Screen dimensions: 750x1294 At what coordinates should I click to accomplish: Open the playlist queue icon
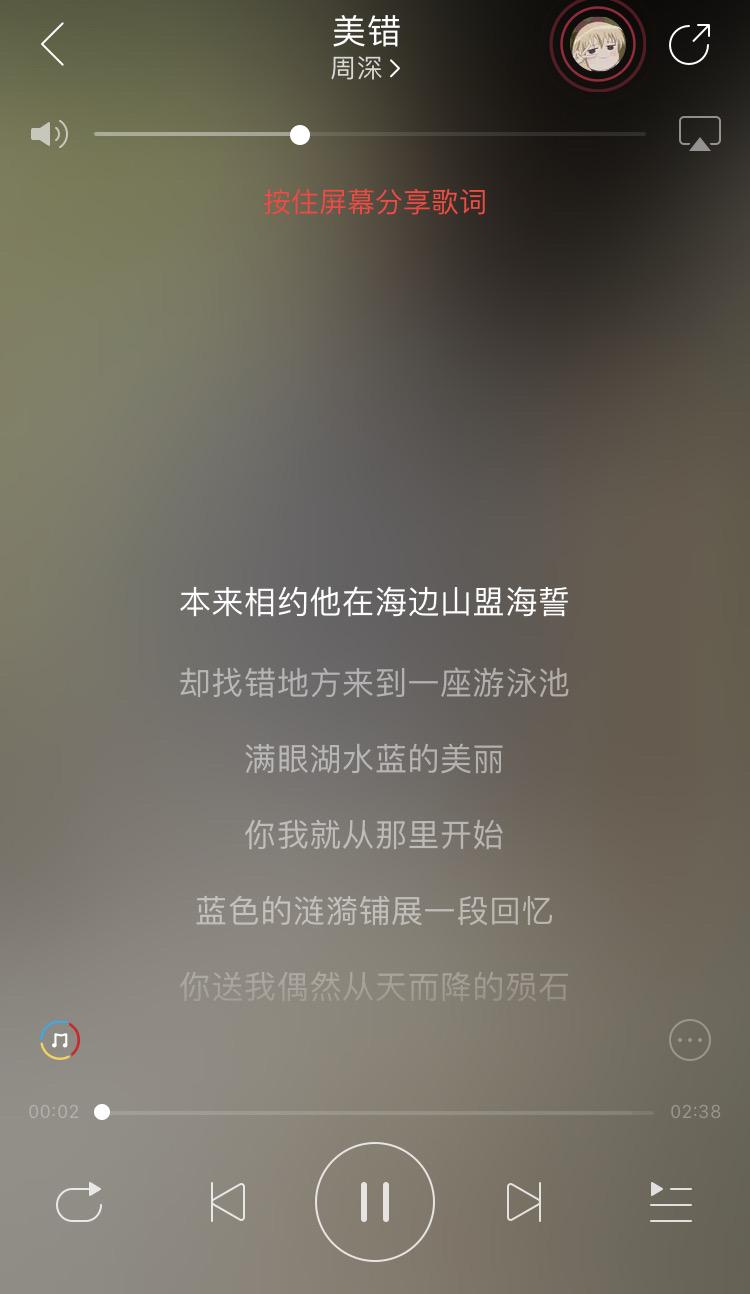tap(670, 1202)
